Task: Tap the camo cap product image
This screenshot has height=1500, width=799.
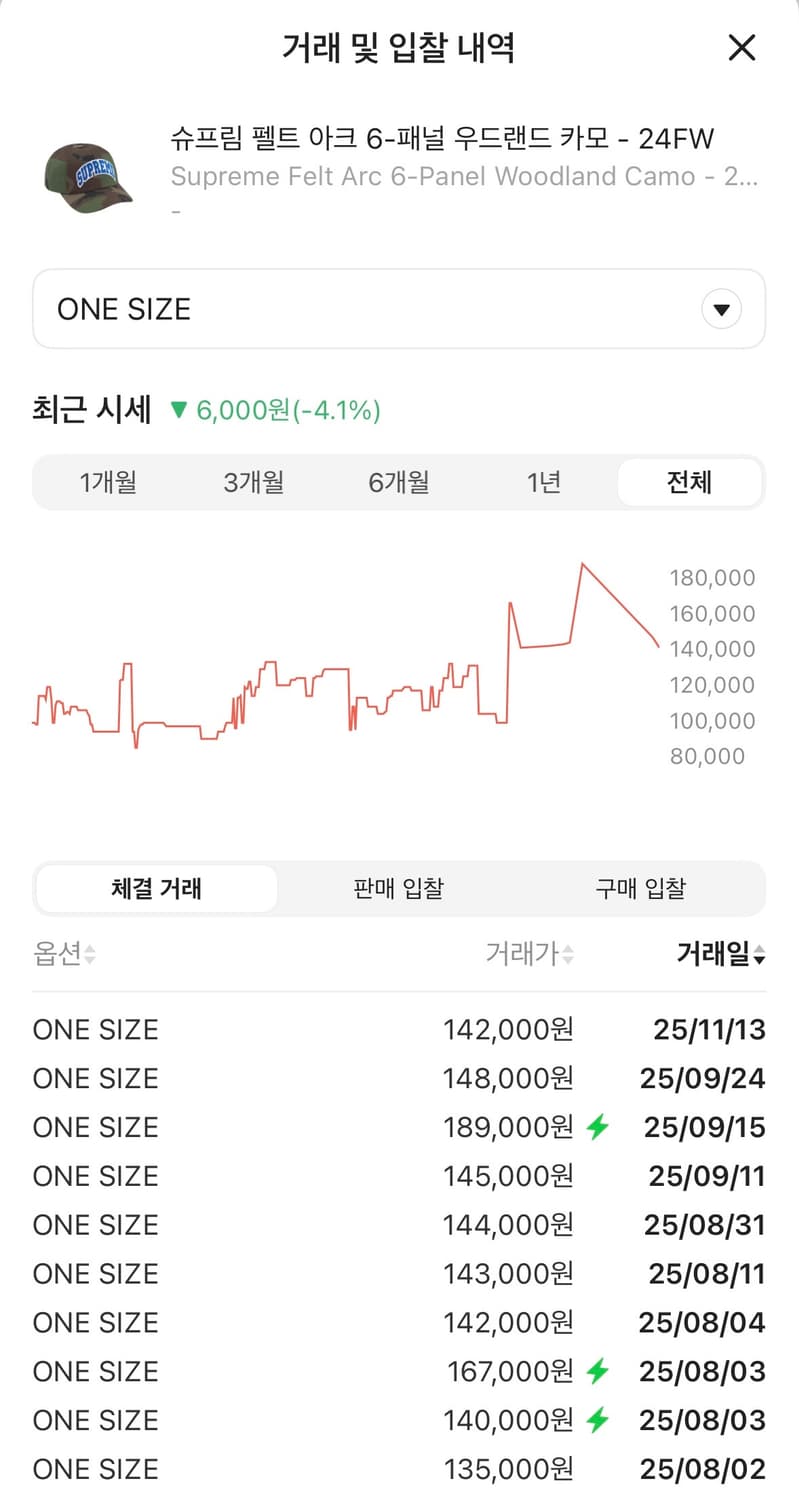Action: click(x=88, y=177)
